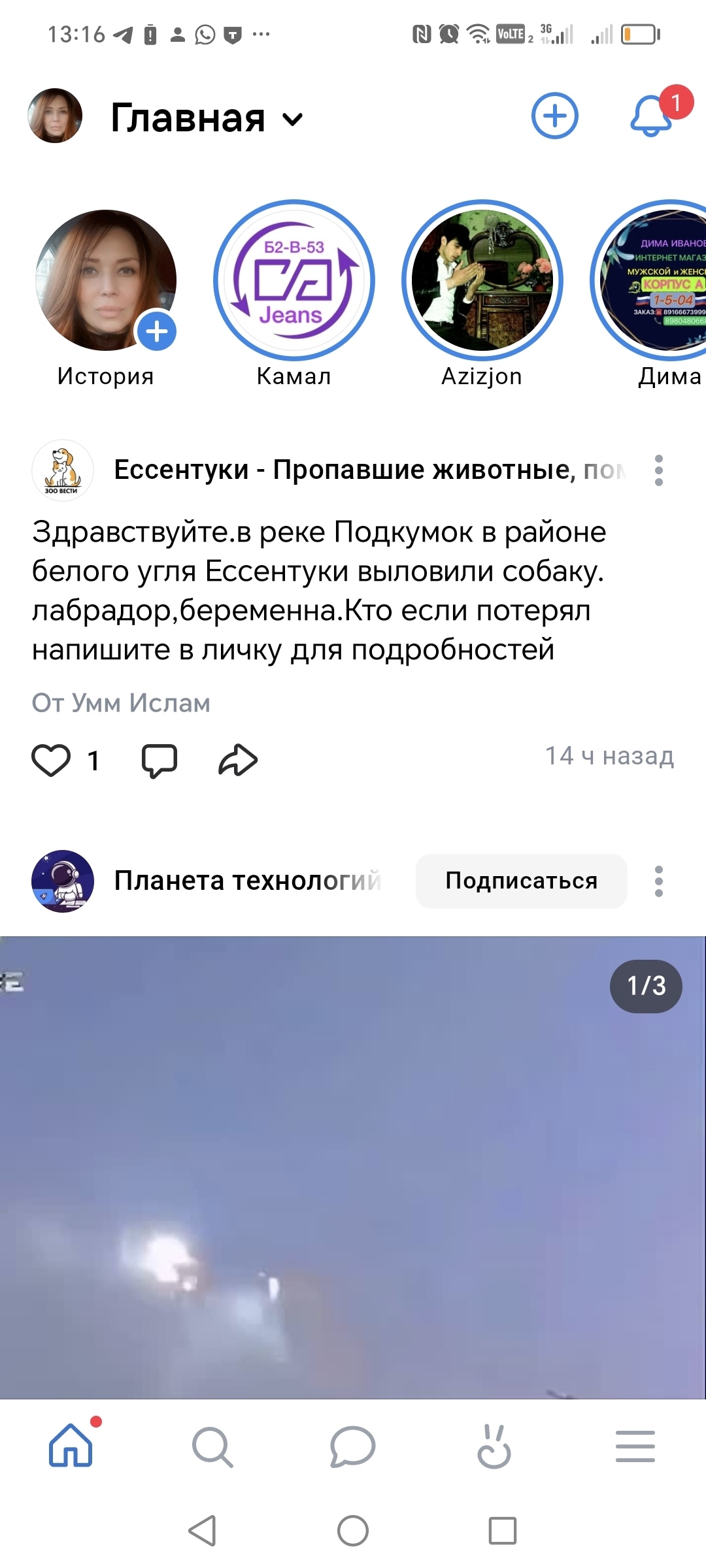Viewport: 706px width, 1568px height.
Task: Subscribe with Подписаться button
Action: click(521, 881)
